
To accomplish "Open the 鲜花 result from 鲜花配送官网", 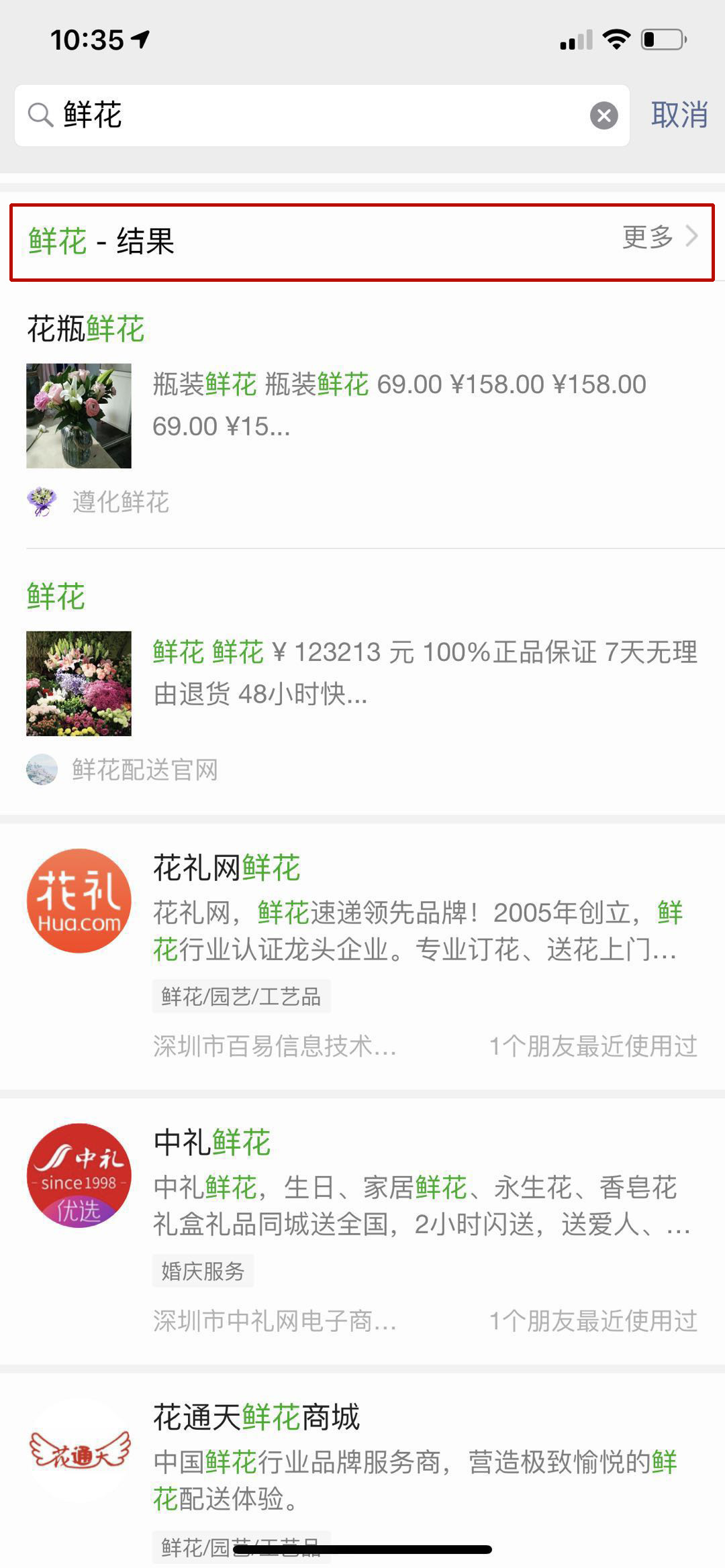I will coord(362,678).
